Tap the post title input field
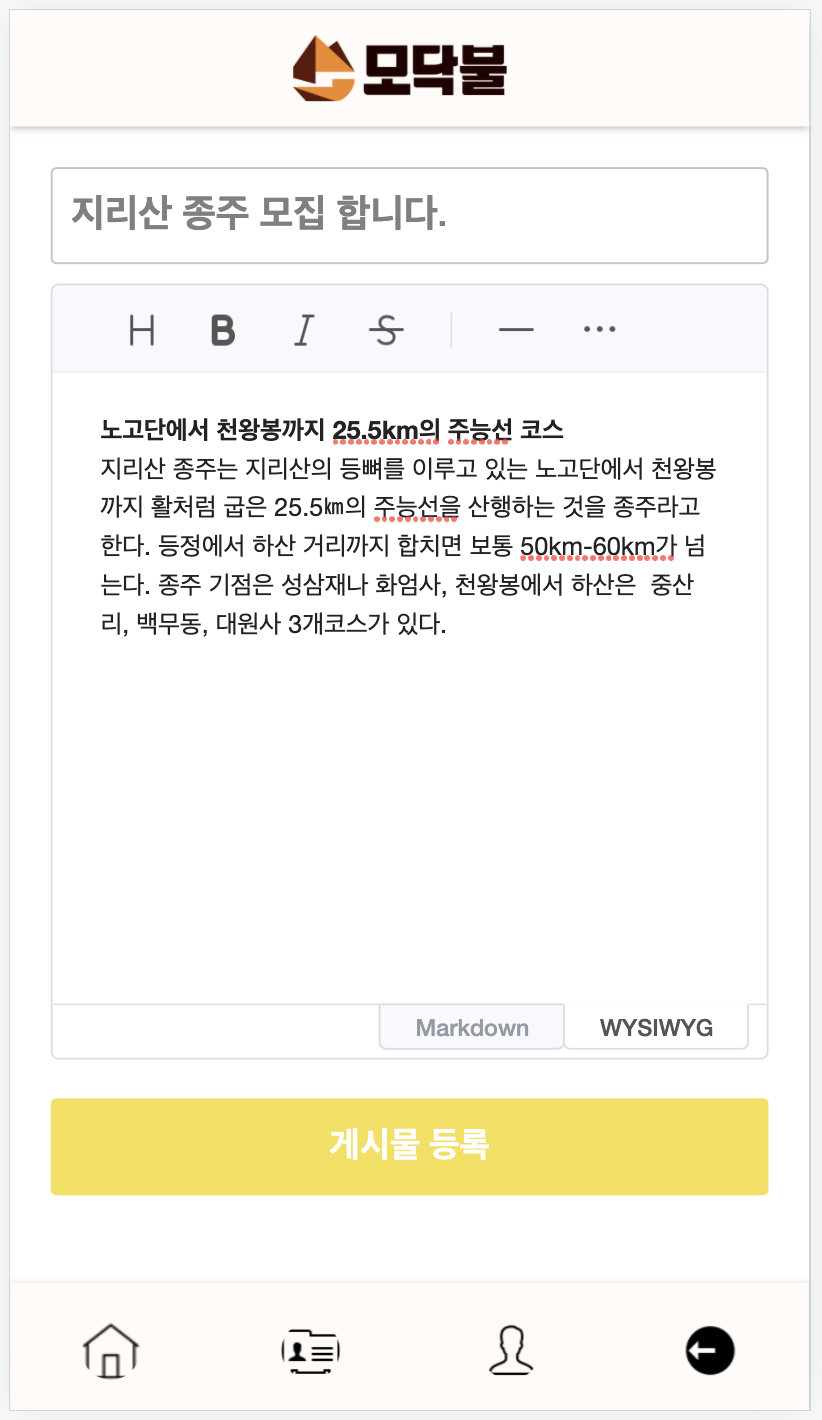The width and height of the screenshot is (822, 1420). [x=409, y=215]
